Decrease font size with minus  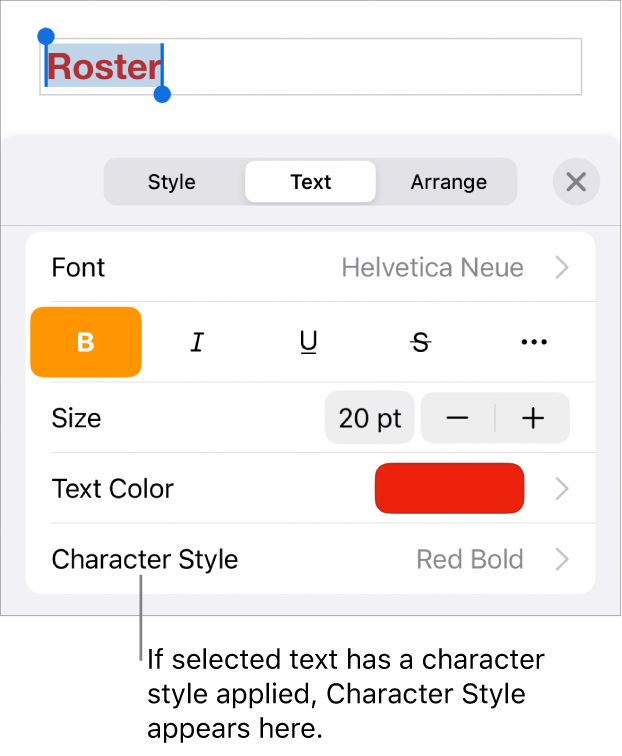pyautogui.click(x=457, y=418)
